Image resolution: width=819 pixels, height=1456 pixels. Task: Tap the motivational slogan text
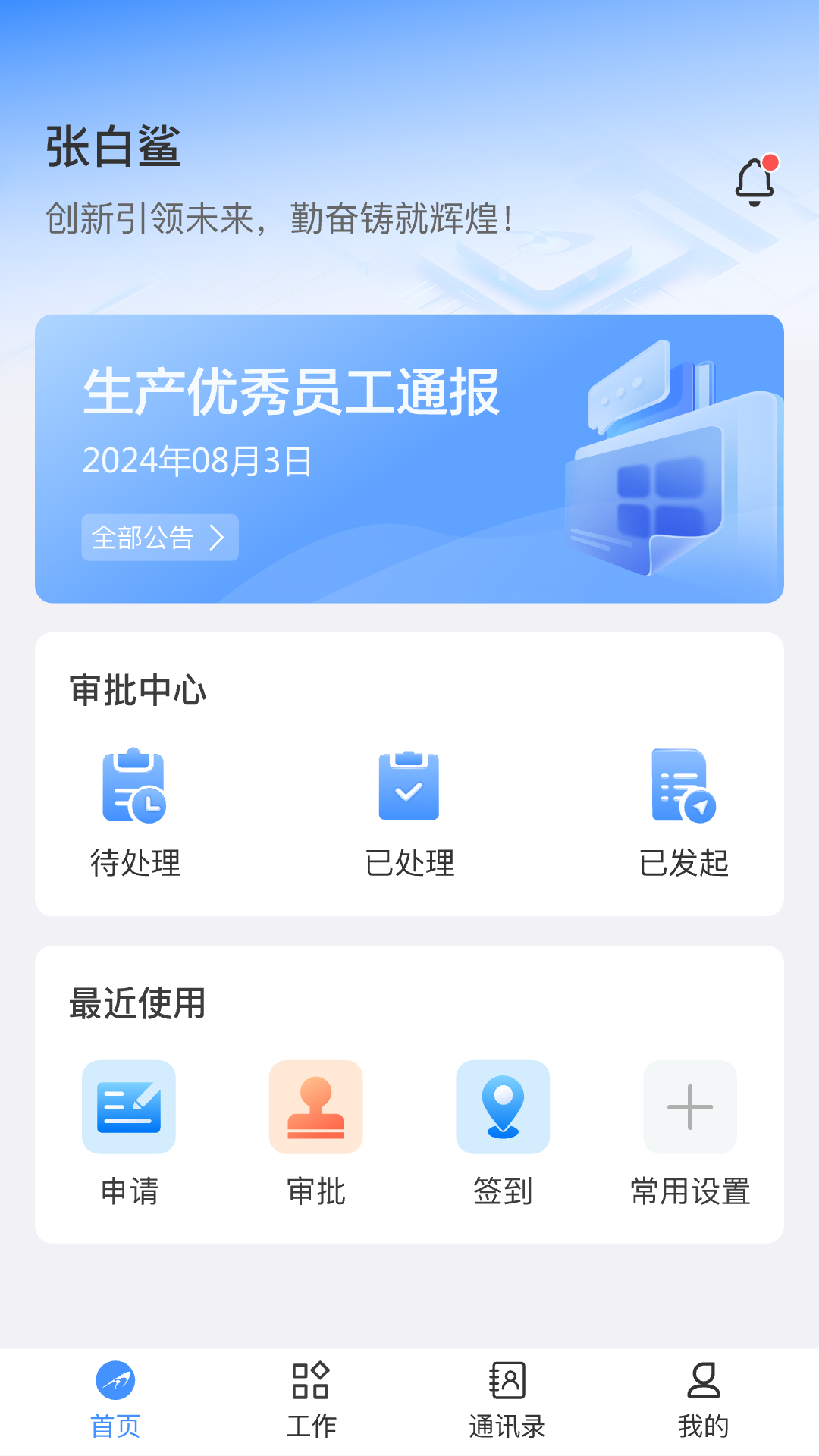(278, 218)
